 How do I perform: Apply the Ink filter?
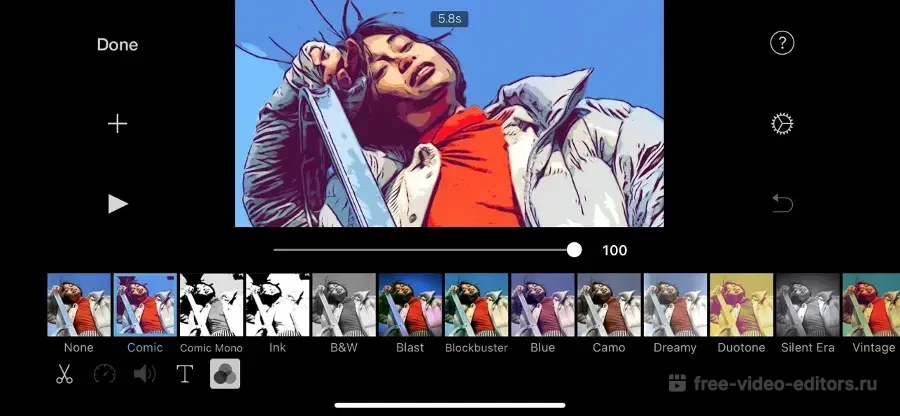pyautogui.click(x=277, y=305)
